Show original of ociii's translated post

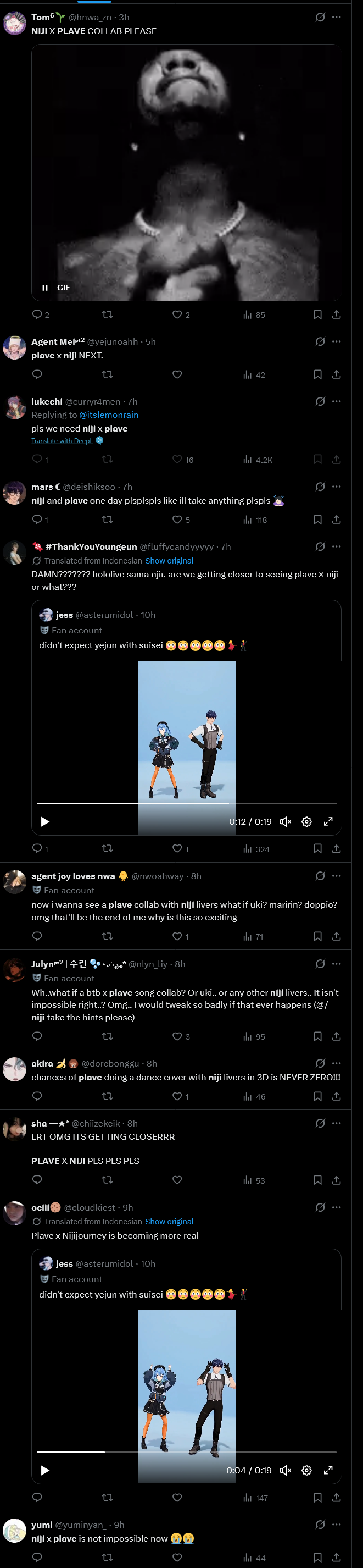pyautogui.click(x=169, y=1222)
